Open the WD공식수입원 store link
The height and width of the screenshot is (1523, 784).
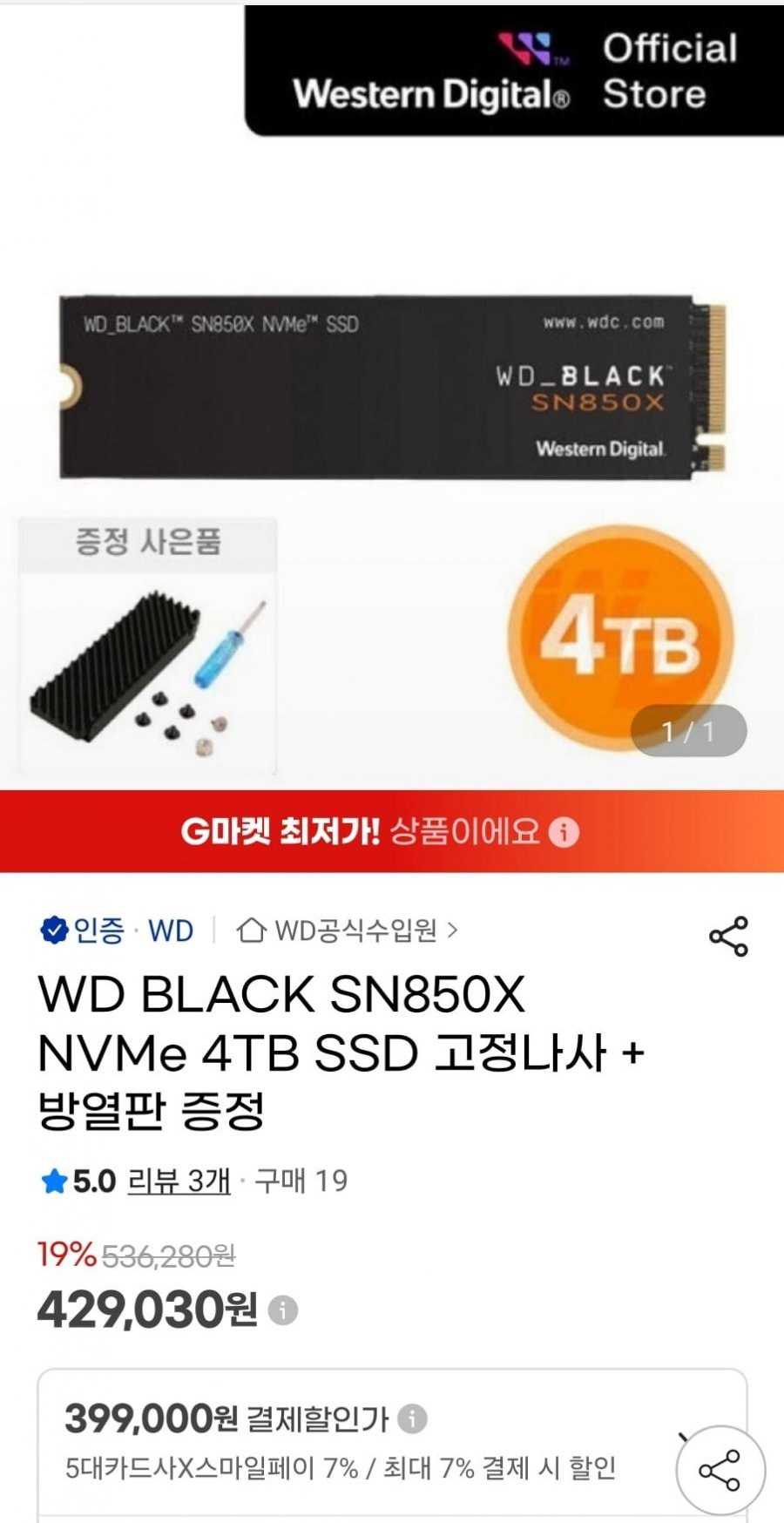point(347,931)
